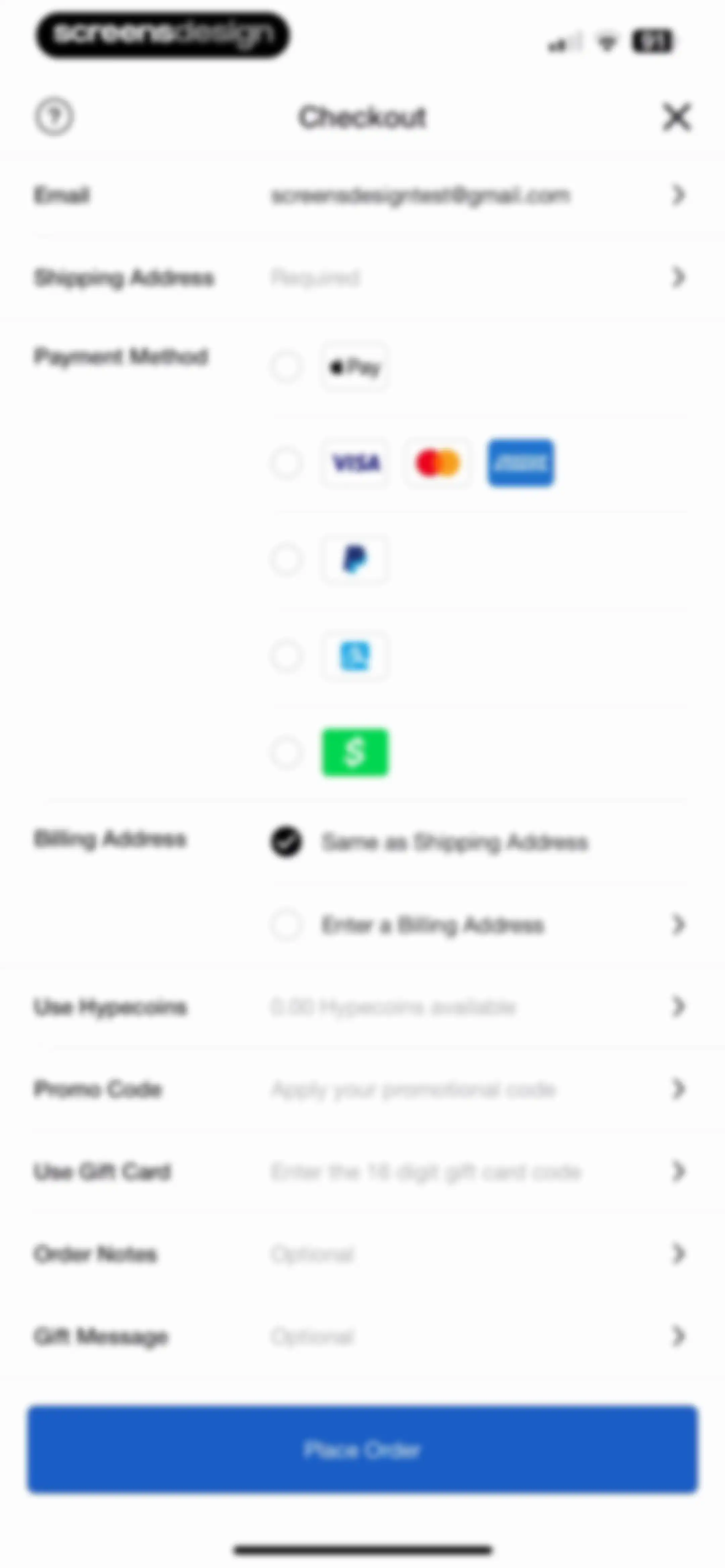Close the Checkout screen
The width and height of the screenshot is (725, 1568).
[x=676, y=116]
